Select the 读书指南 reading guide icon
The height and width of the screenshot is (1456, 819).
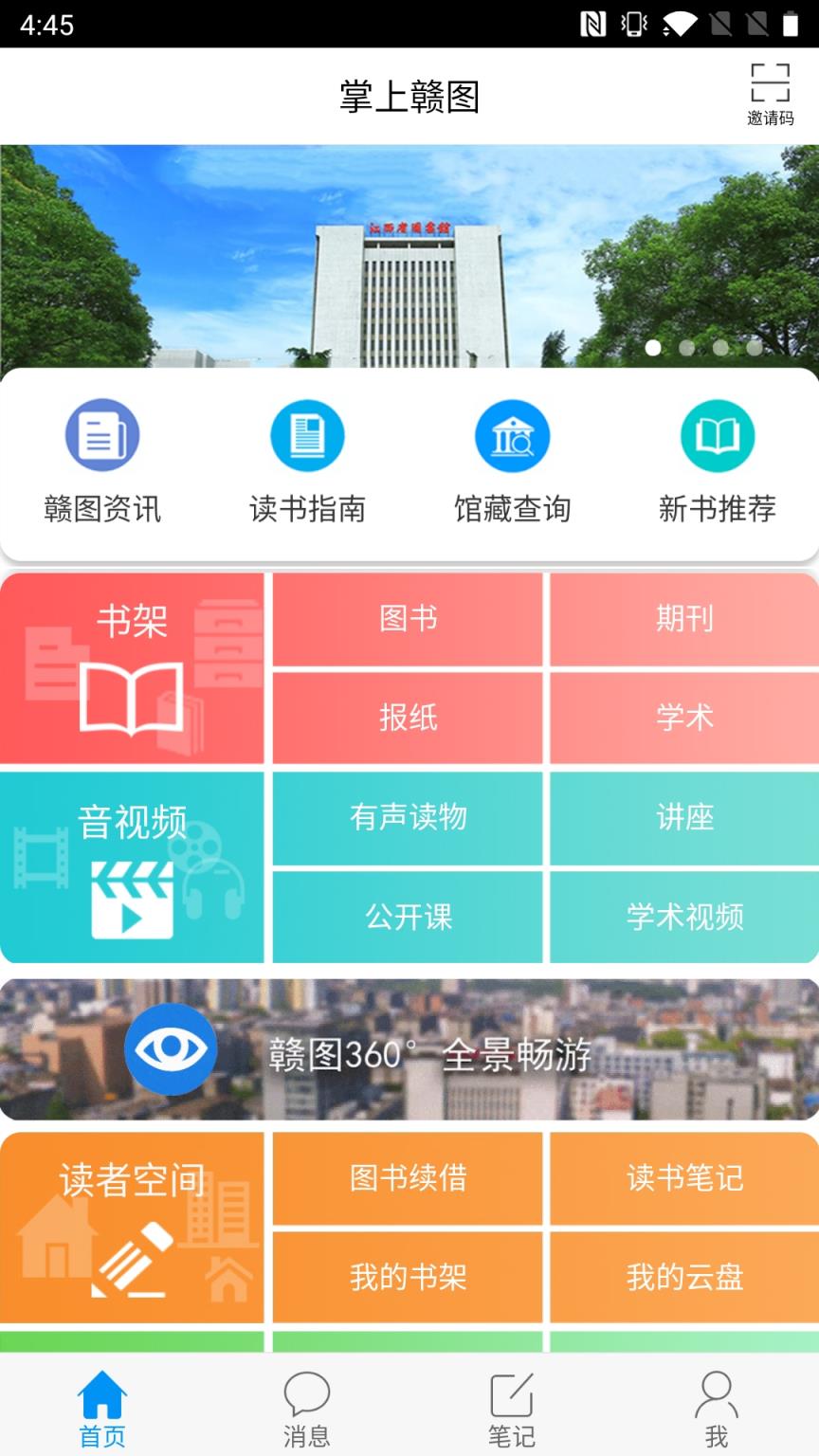click(x=307, y=434)
